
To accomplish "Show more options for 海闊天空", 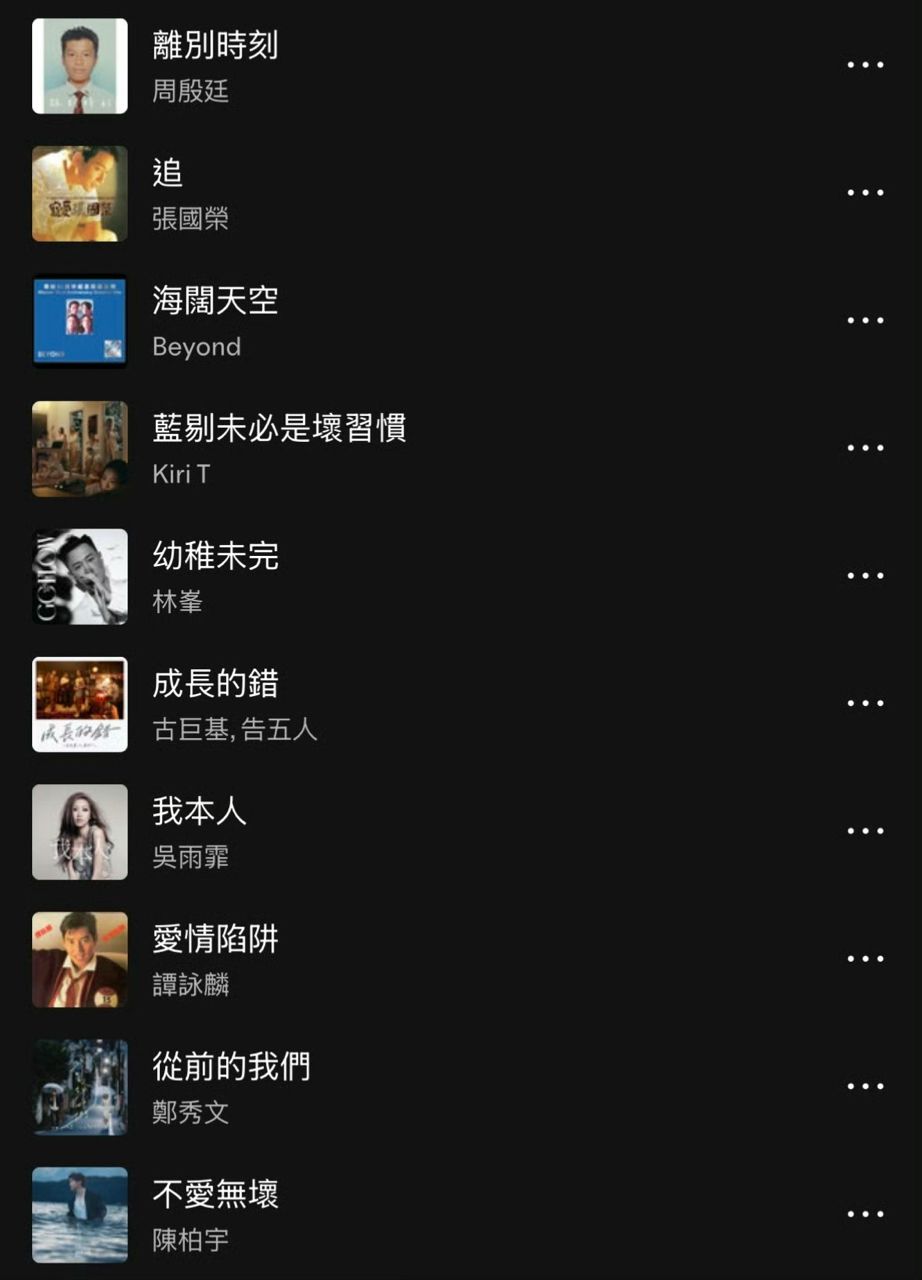I will tap(865, 321).
